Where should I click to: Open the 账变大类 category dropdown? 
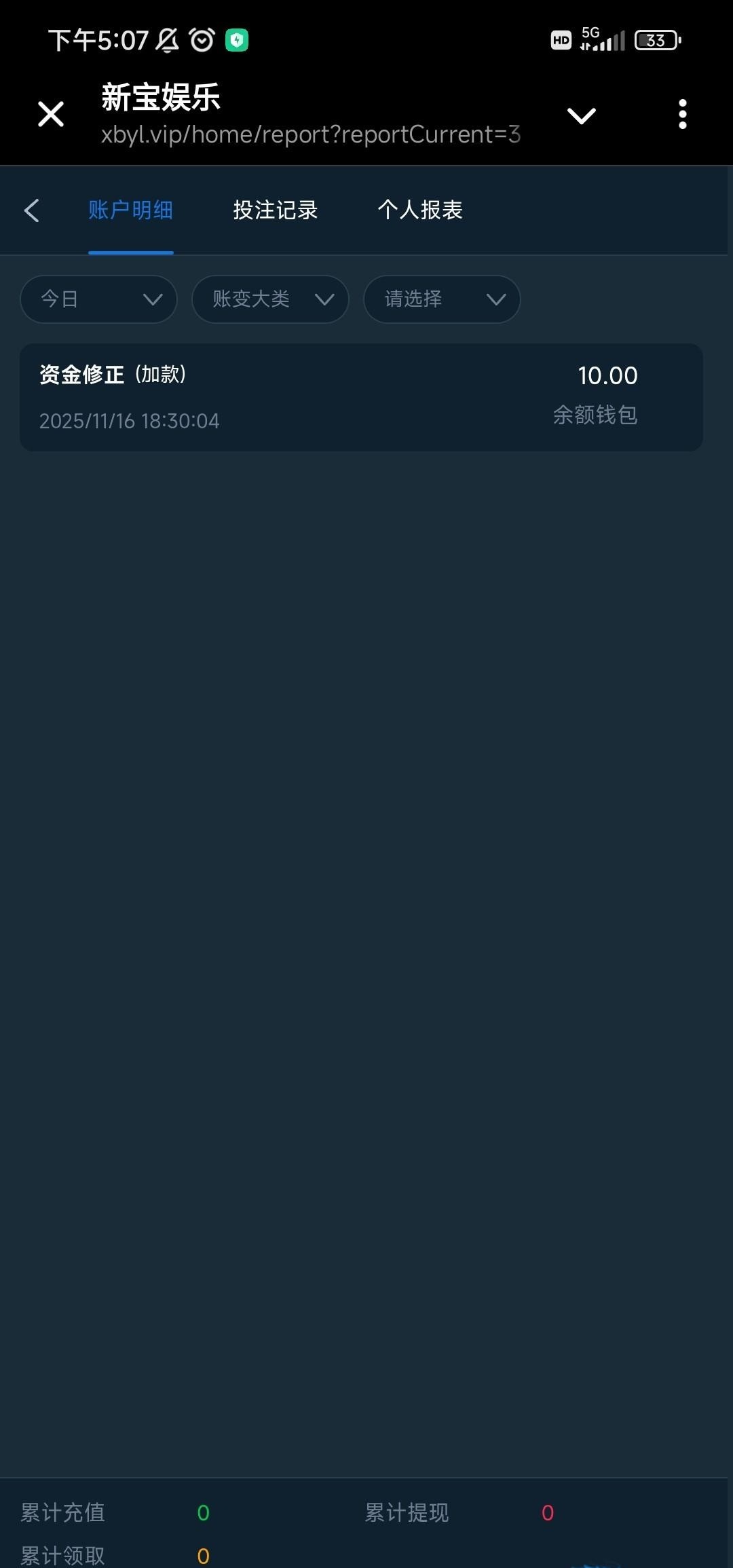point(270,299)
